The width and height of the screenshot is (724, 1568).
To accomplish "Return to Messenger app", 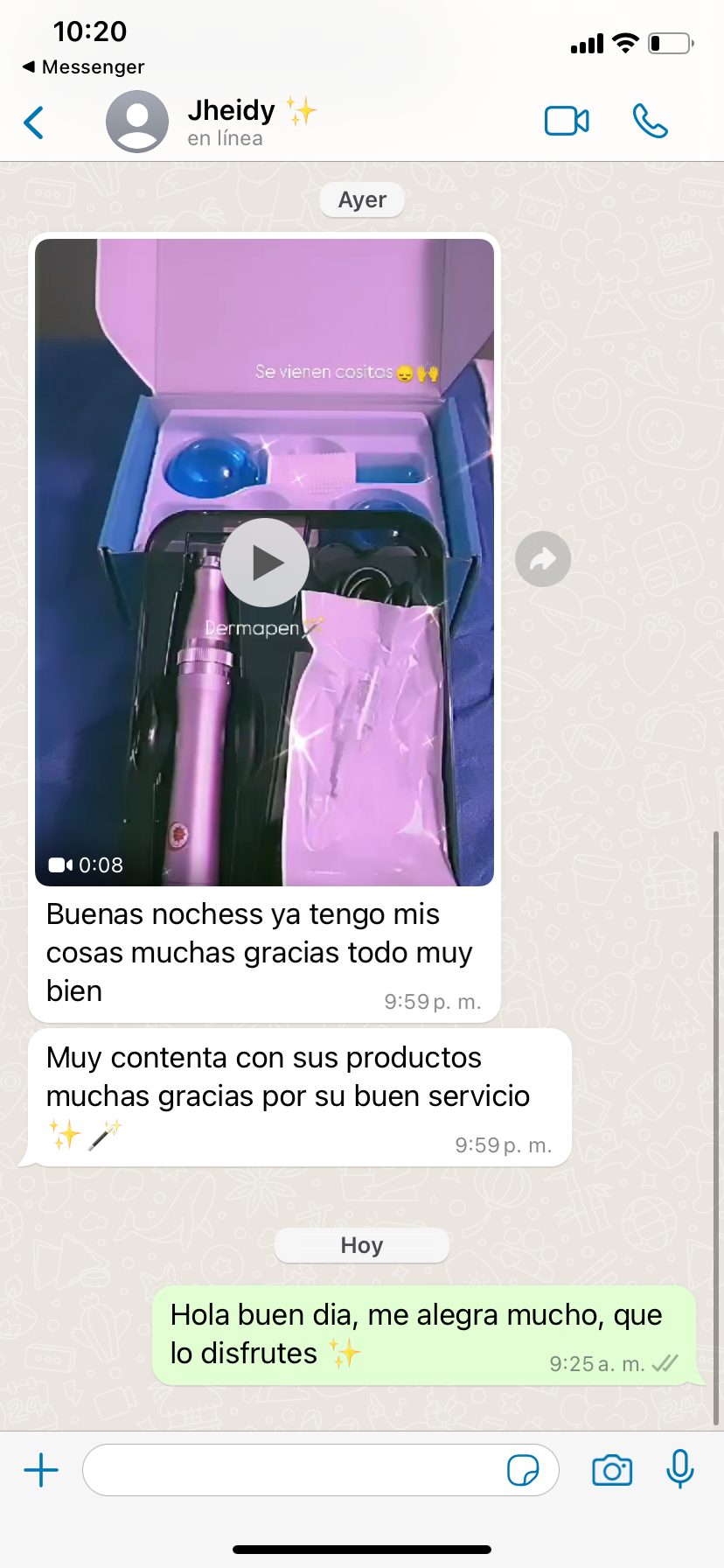I will [83, 66].
